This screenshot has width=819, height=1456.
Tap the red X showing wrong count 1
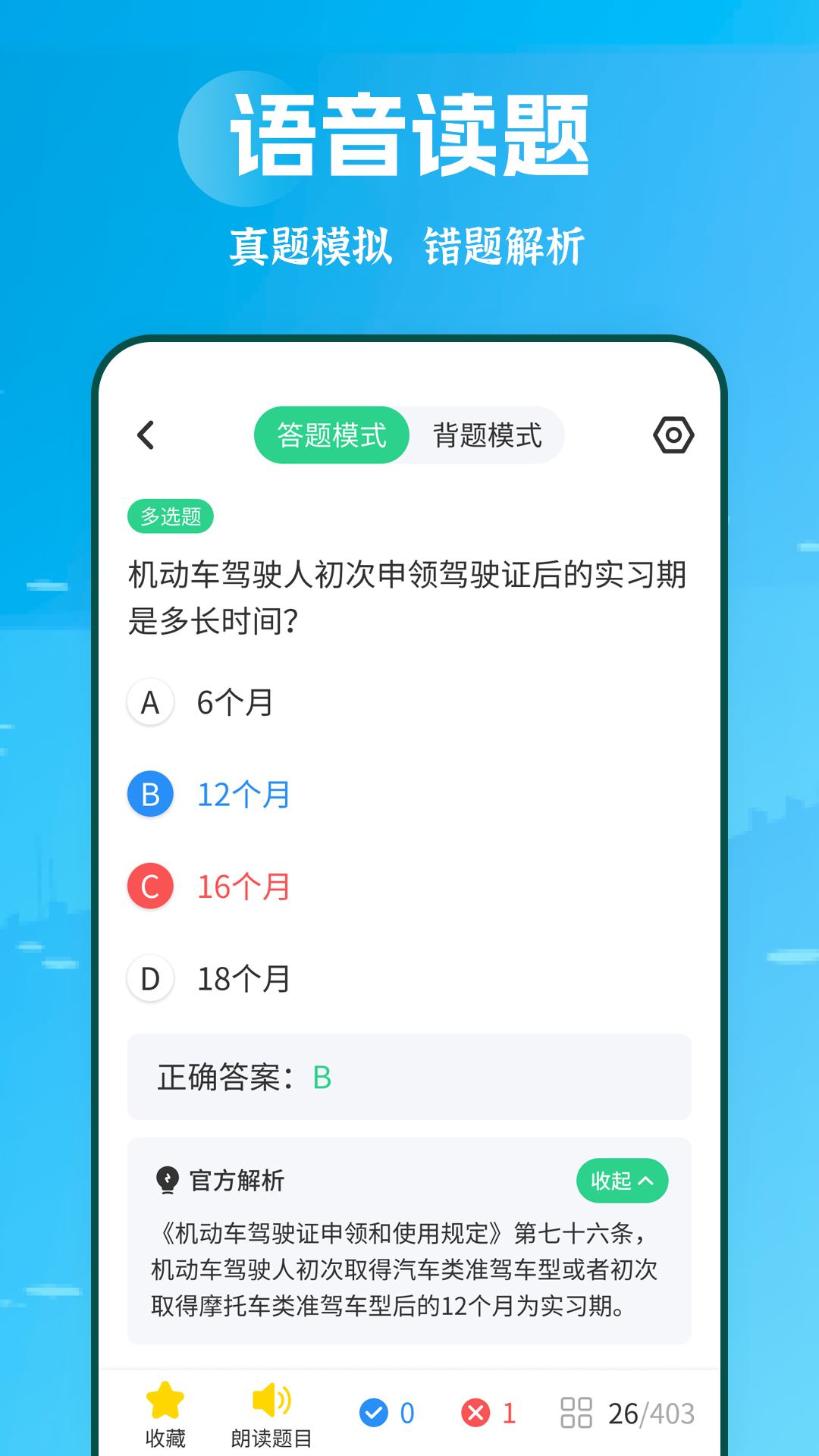(x=476, y=1412)
